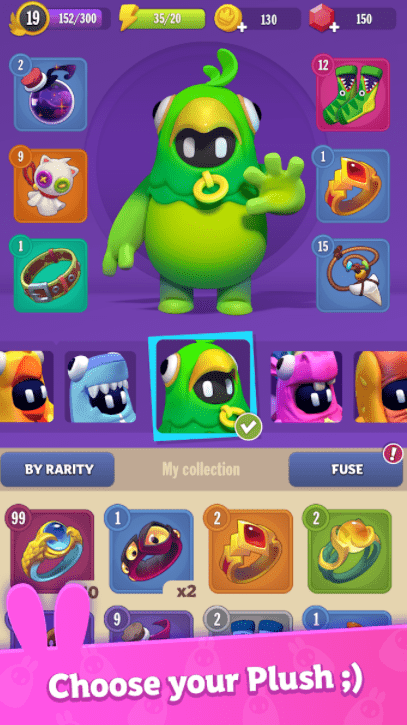Image resolution: width=407 pixels, height=725 pixels.
Task: Open the equipped studded collar slot
Action: (50, 275)
